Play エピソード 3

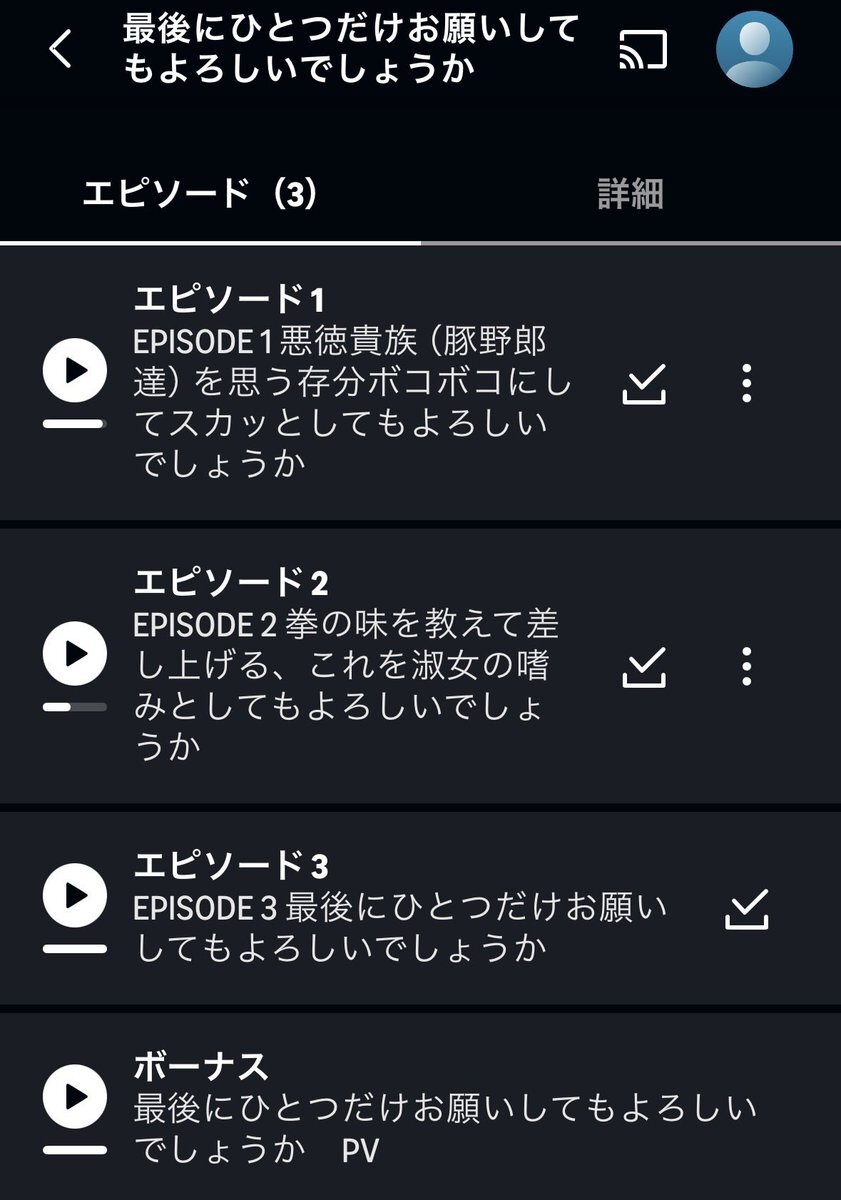click(75, 894)
